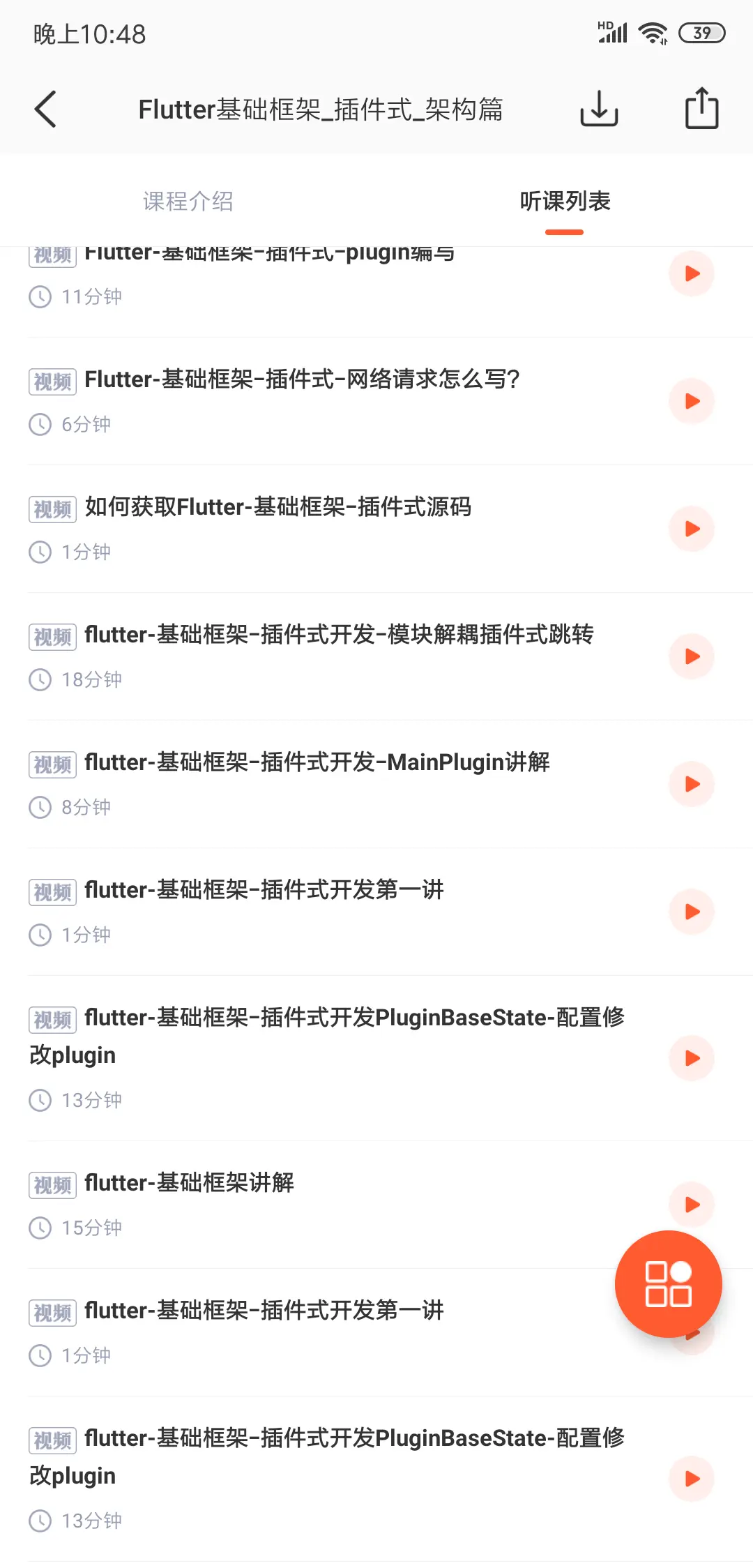The image size is (753, 1568).
Task: Play the 15-minute 基础框架讲解 video
Action: [x=692, y=1204]
